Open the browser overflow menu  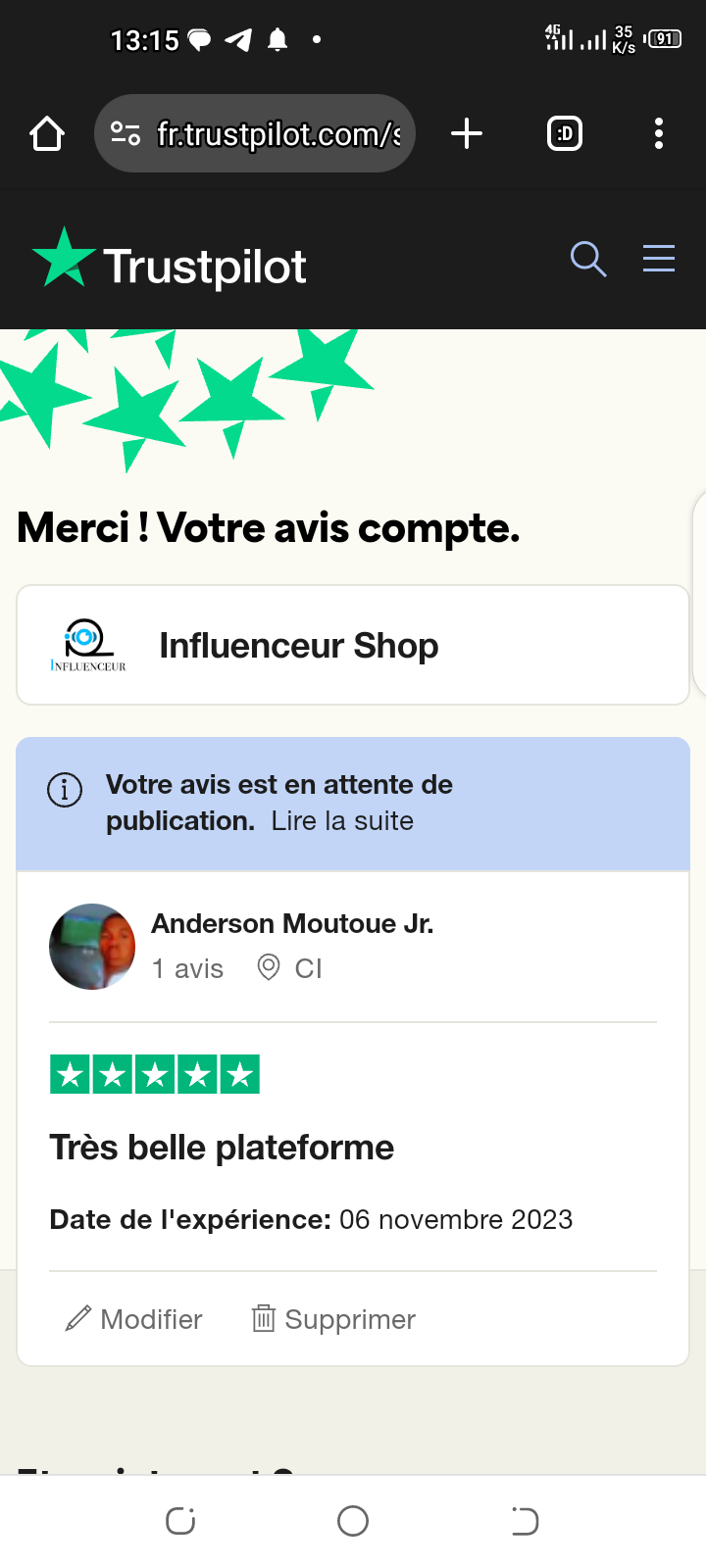[659, 133]
